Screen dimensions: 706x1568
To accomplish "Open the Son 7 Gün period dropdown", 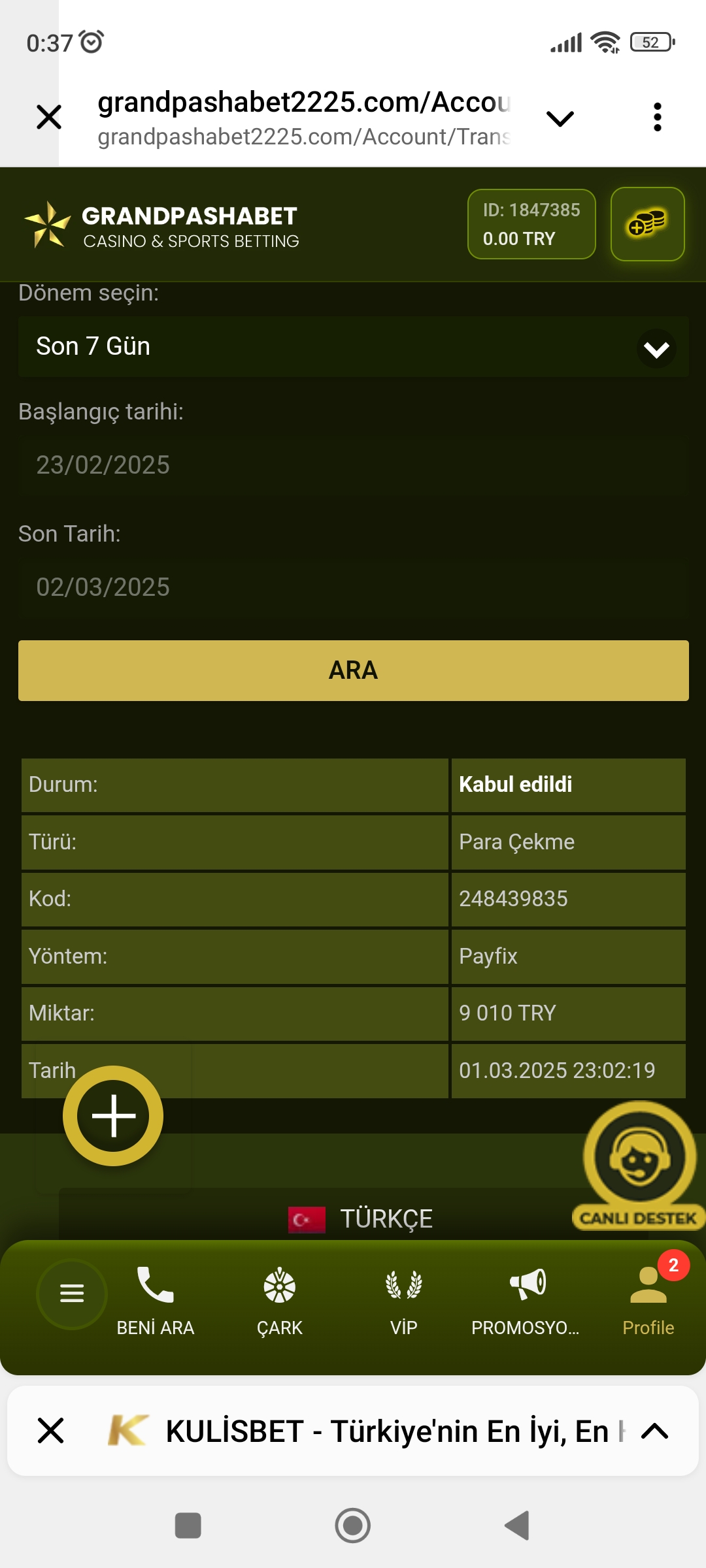I will click(353, 347).
